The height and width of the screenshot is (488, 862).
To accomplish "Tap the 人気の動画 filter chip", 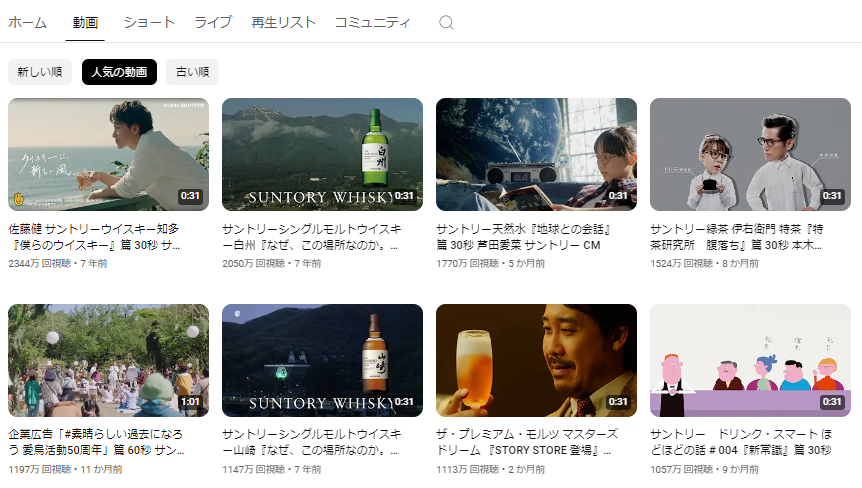I will (119, 72).
